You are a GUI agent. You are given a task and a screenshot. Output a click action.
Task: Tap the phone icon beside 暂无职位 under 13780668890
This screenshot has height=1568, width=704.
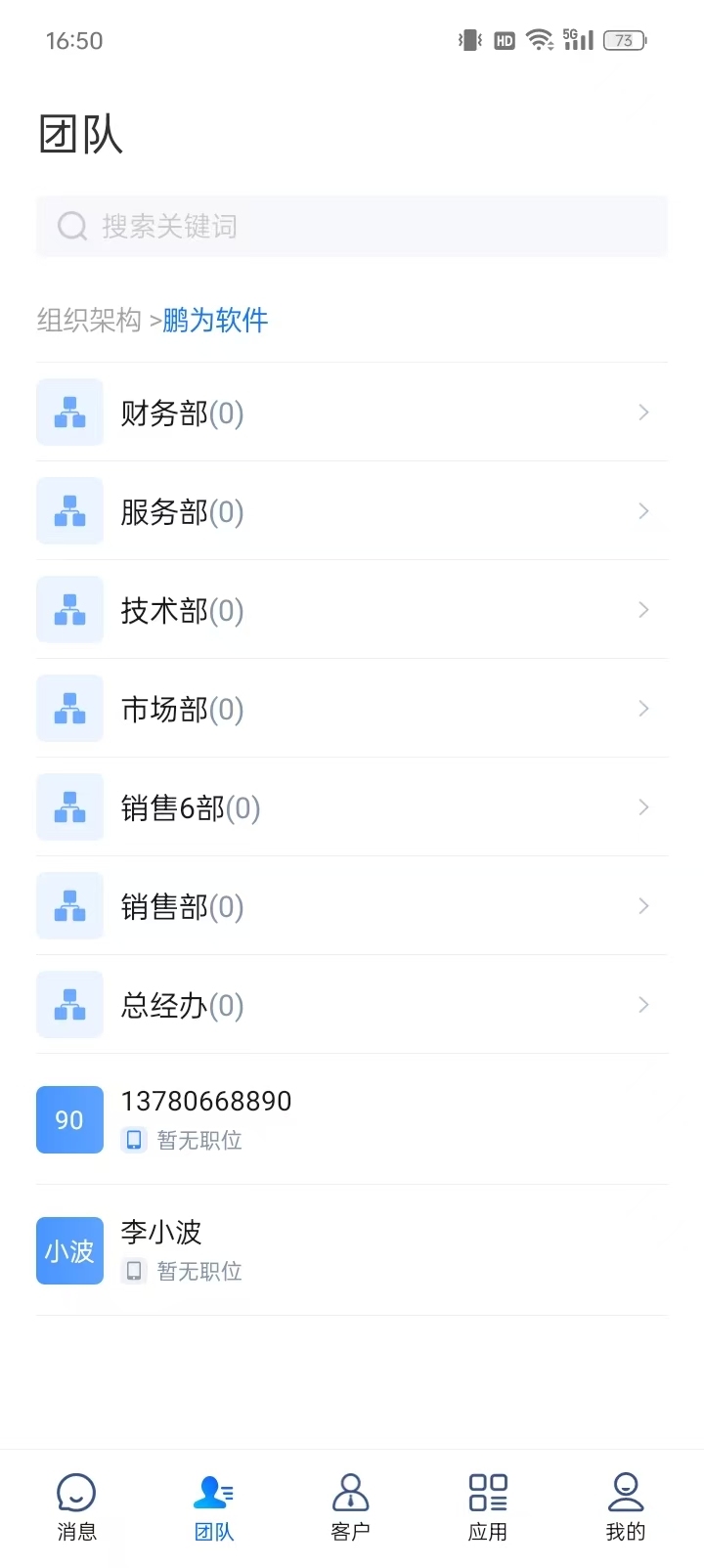133,1140
